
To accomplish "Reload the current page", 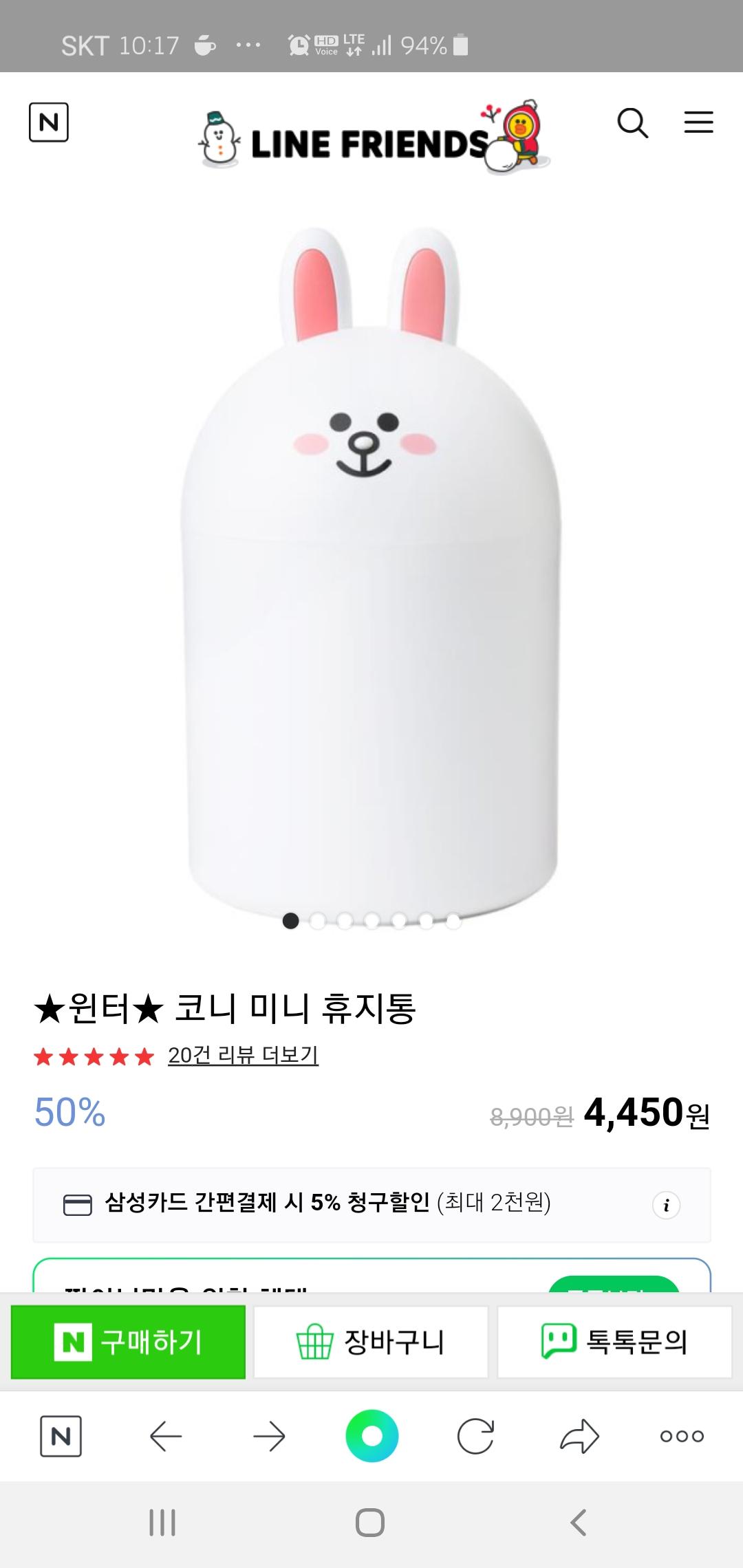I will (475, 1436).
